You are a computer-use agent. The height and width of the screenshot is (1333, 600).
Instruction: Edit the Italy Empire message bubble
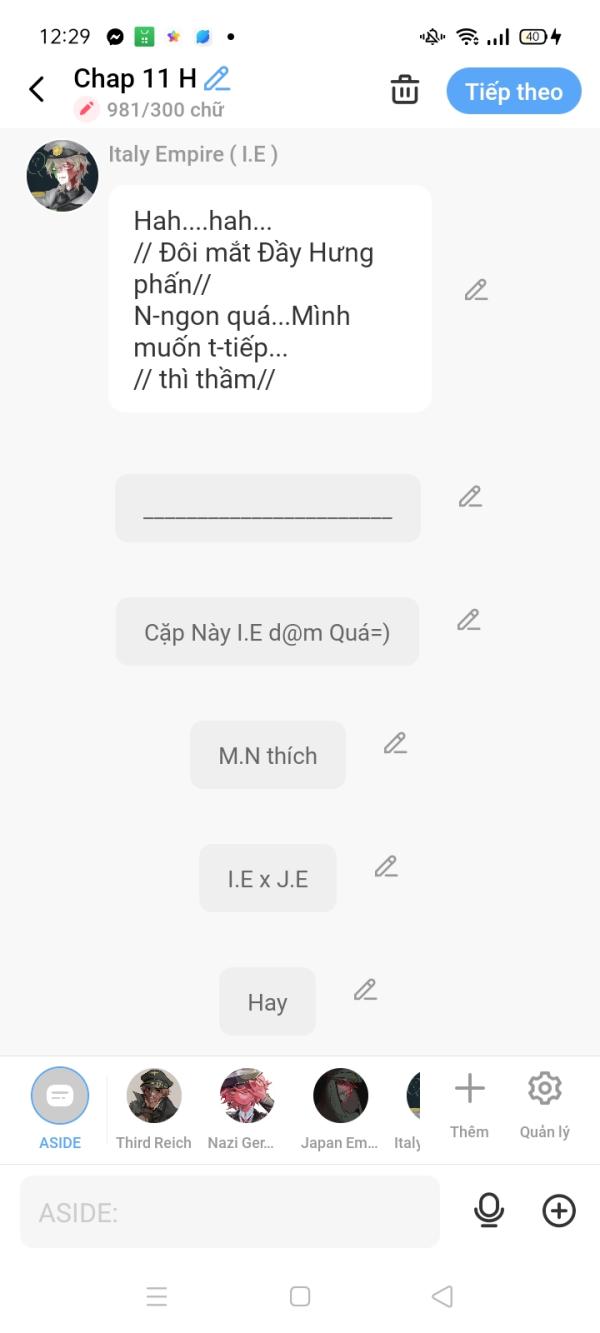click(x=476, y=290)
